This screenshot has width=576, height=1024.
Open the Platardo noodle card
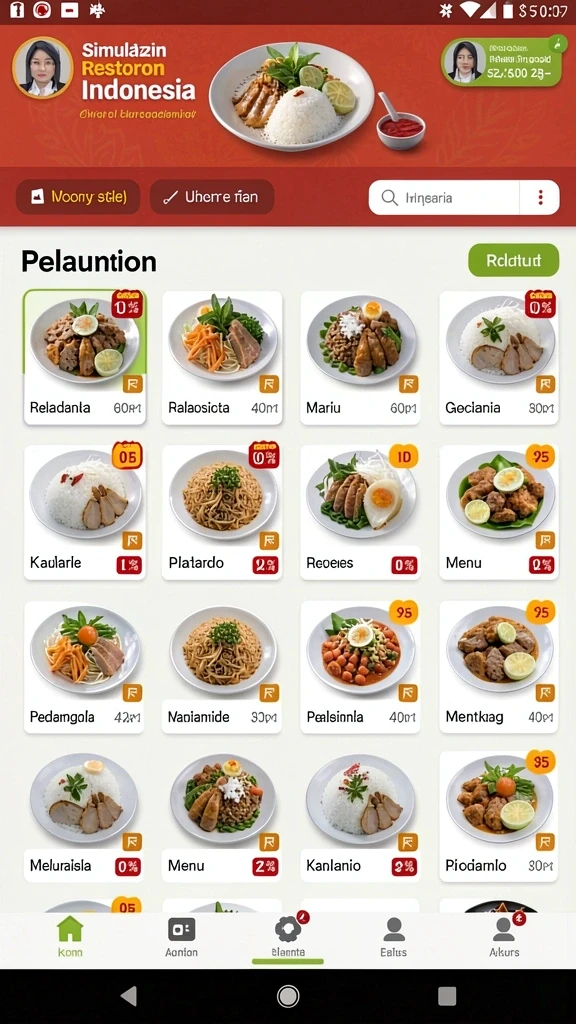(x=222, y=512)
